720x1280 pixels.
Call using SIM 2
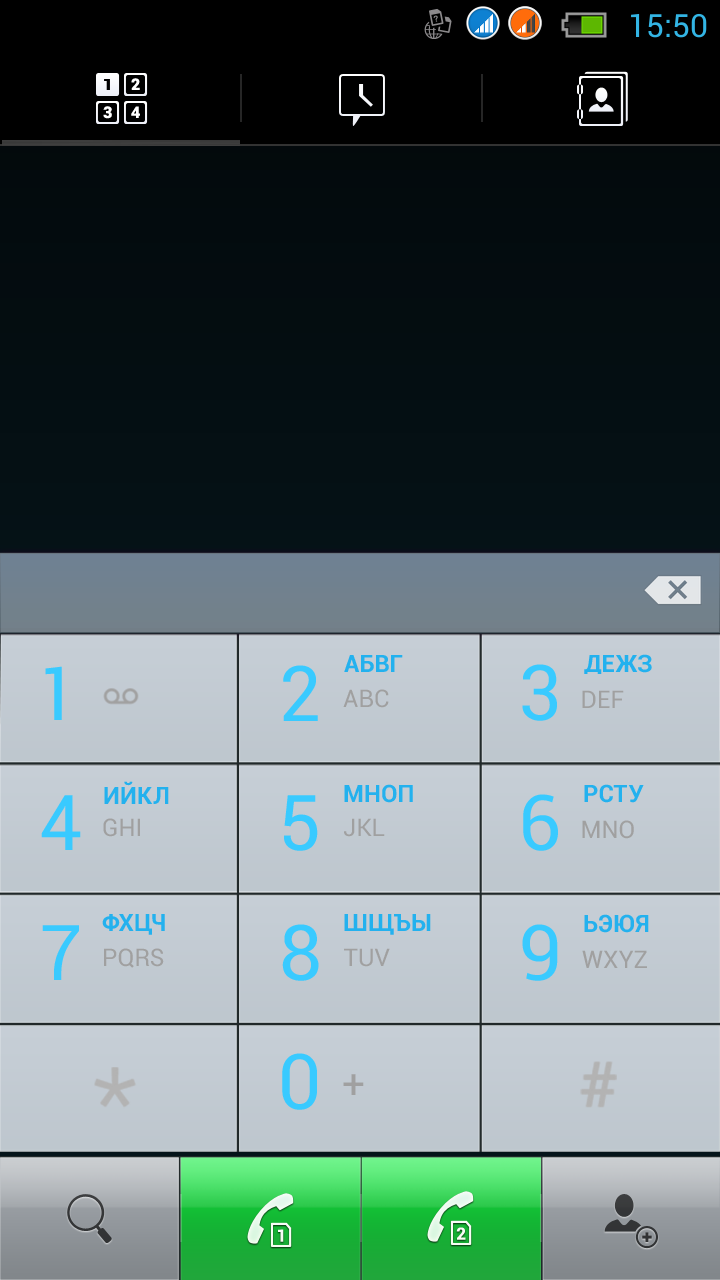(451, 1218)
